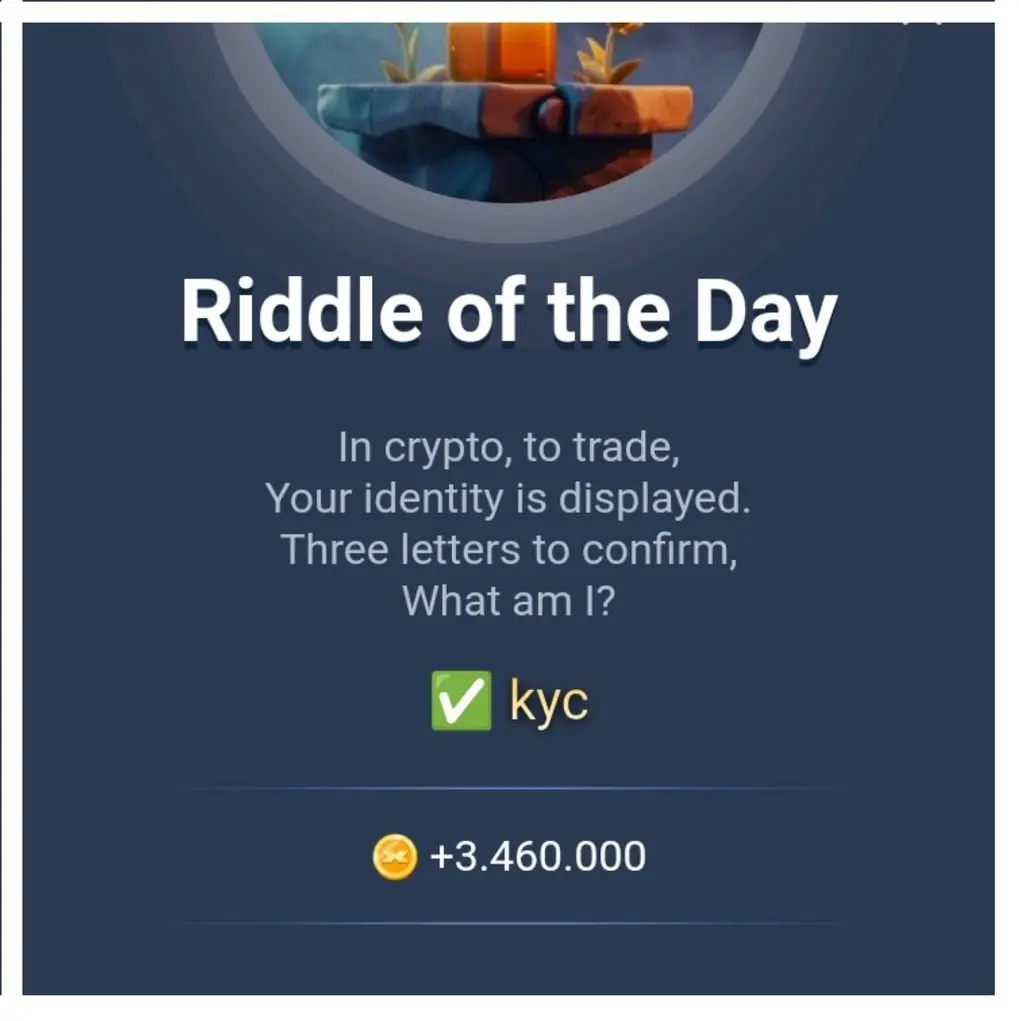Screen dimensions: 1019x1021
Task: Expand the answer area under the riddle
Action: click(509, 698)
